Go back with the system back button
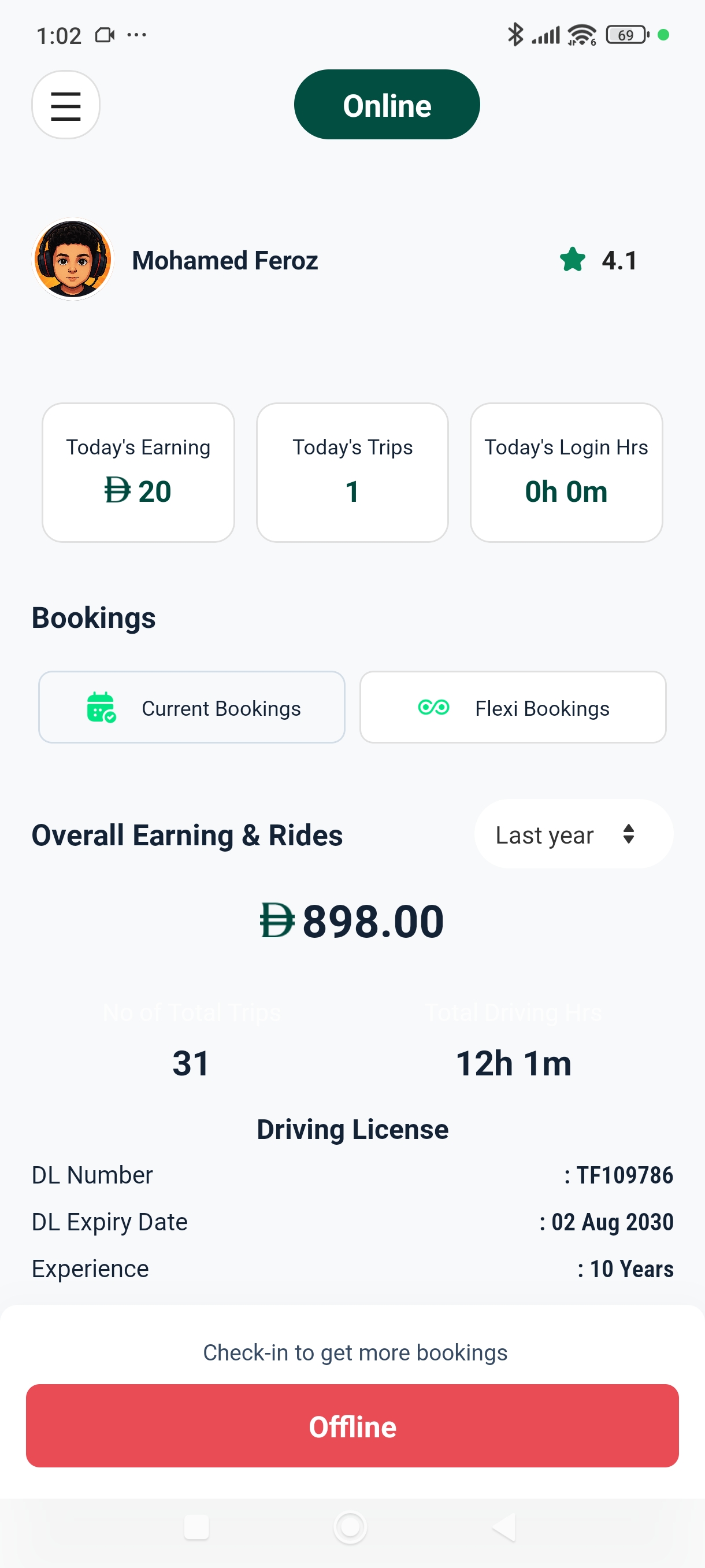This screenshot has width=705, height=1568. point(504,1526)
